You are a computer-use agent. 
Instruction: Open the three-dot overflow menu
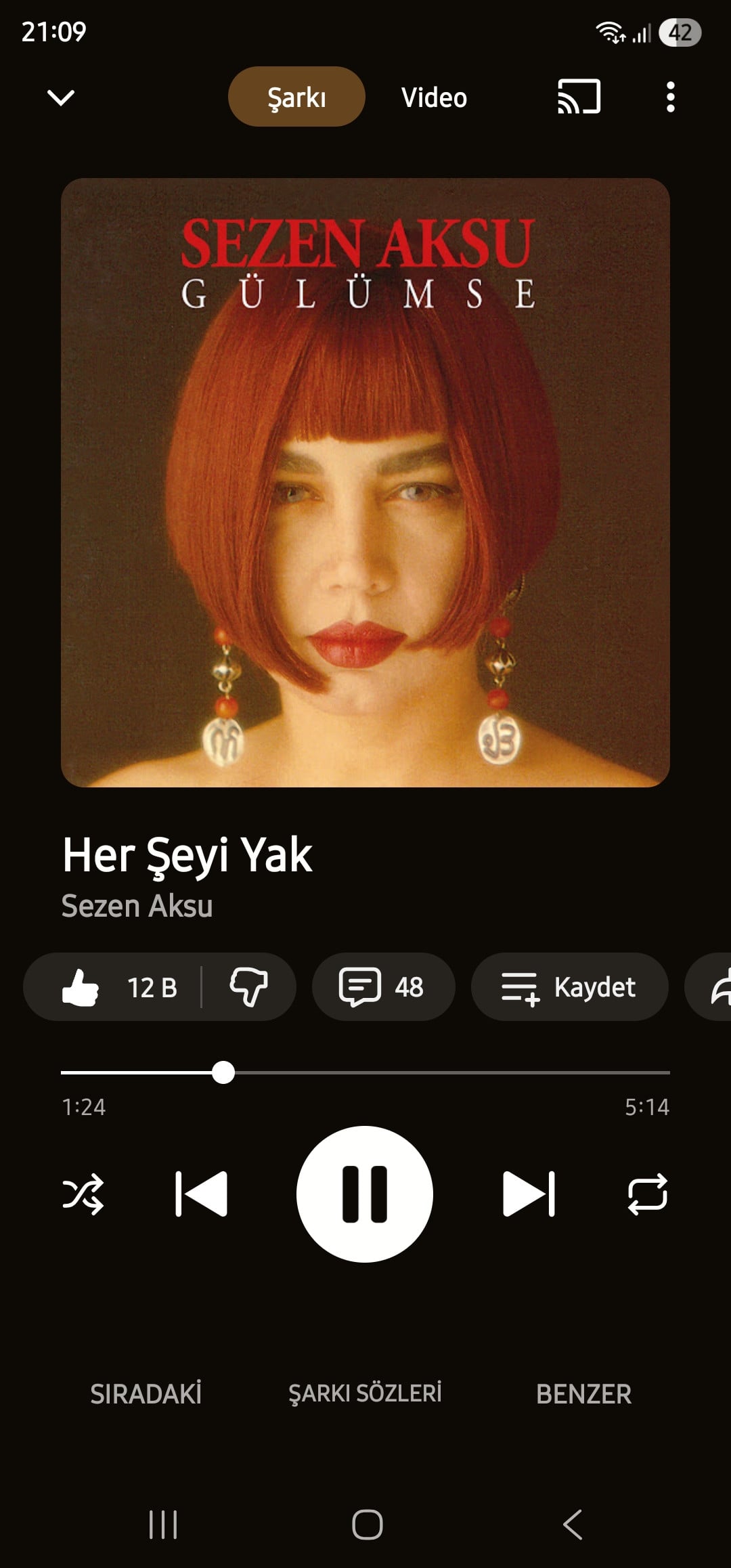coord(670,97)
